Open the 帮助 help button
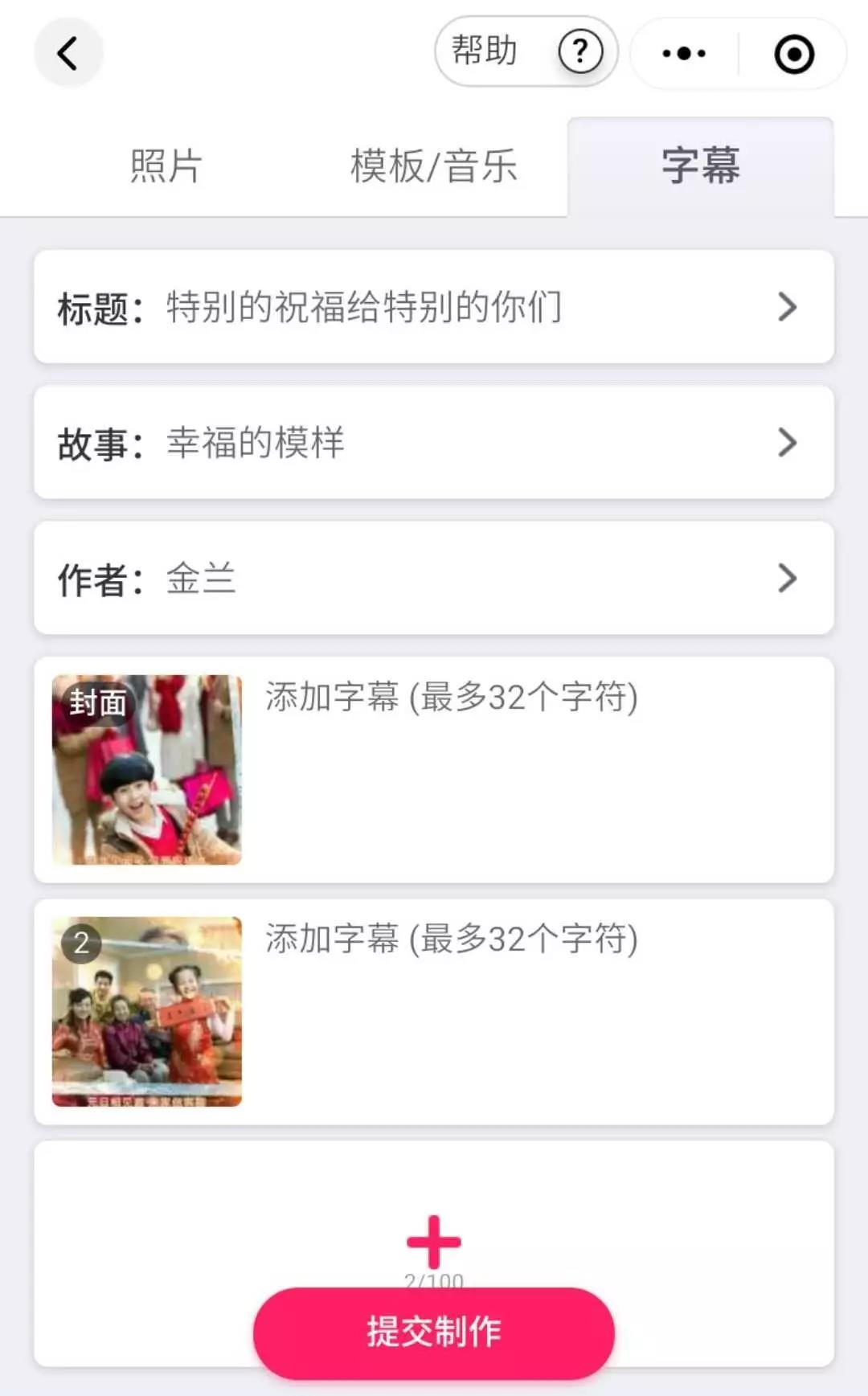 click(x=526, y=51)
